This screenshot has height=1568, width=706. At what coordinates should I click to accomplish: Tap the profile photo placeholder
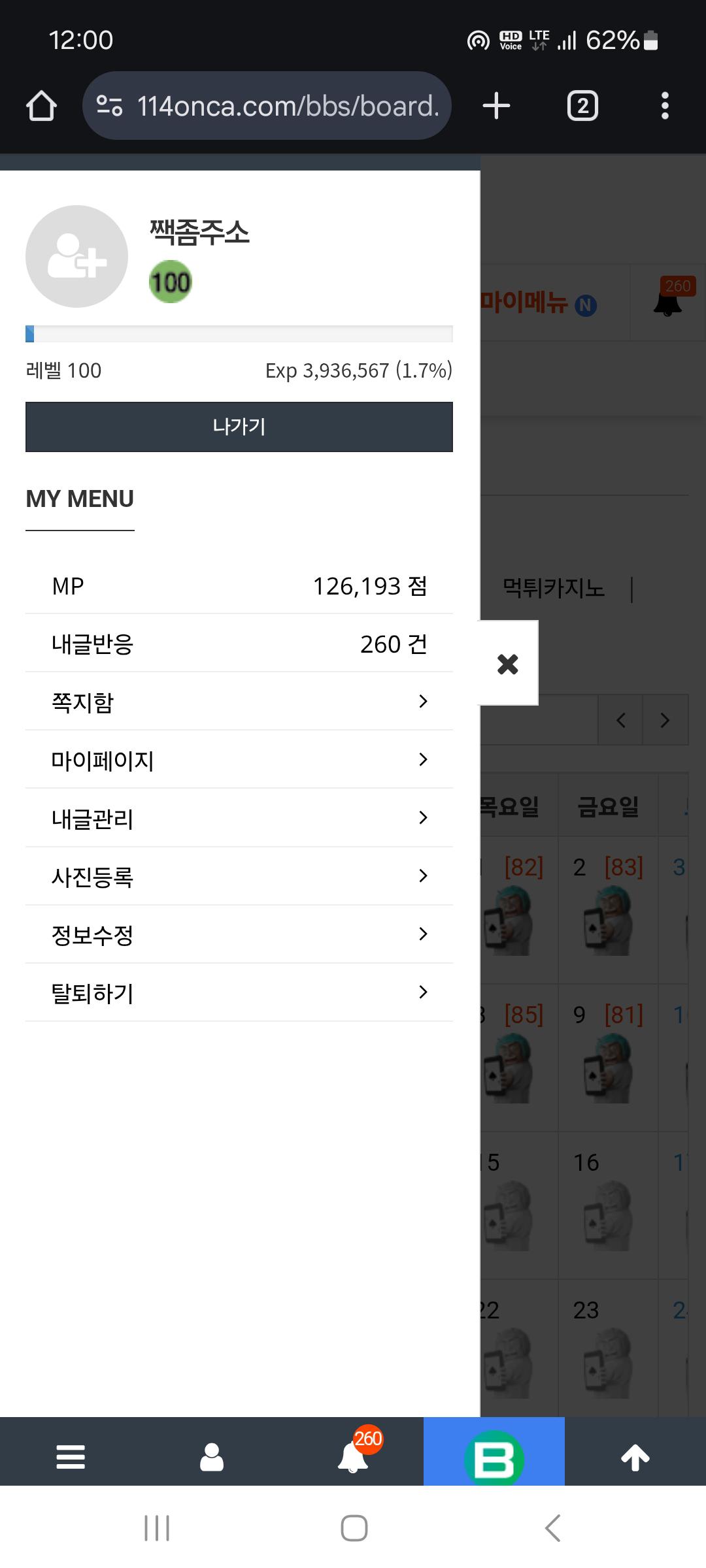(76, 256)
